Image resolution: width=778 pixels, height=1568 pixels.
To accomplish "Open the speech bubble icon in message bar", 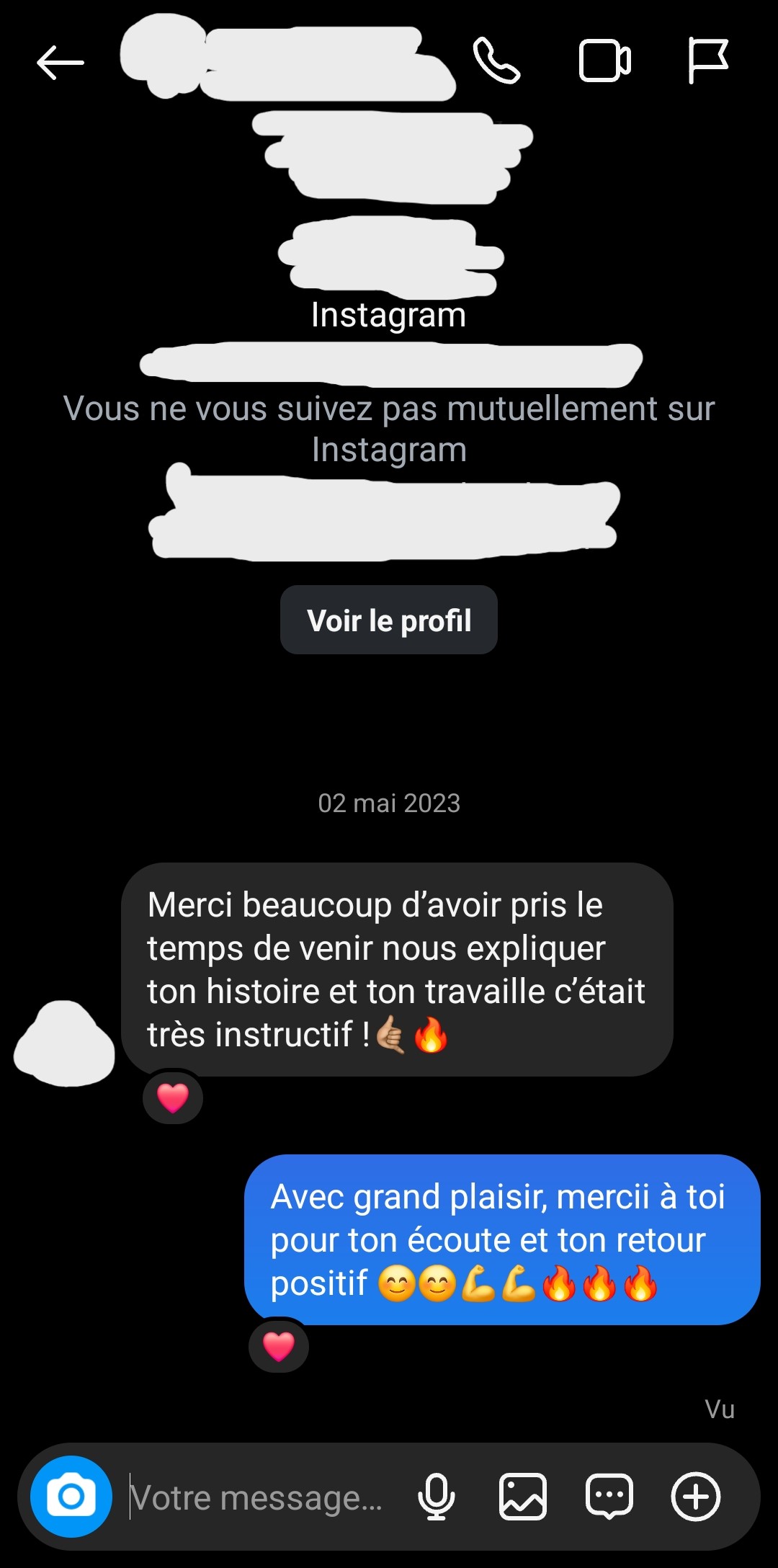I will [x=609, y=1497].
